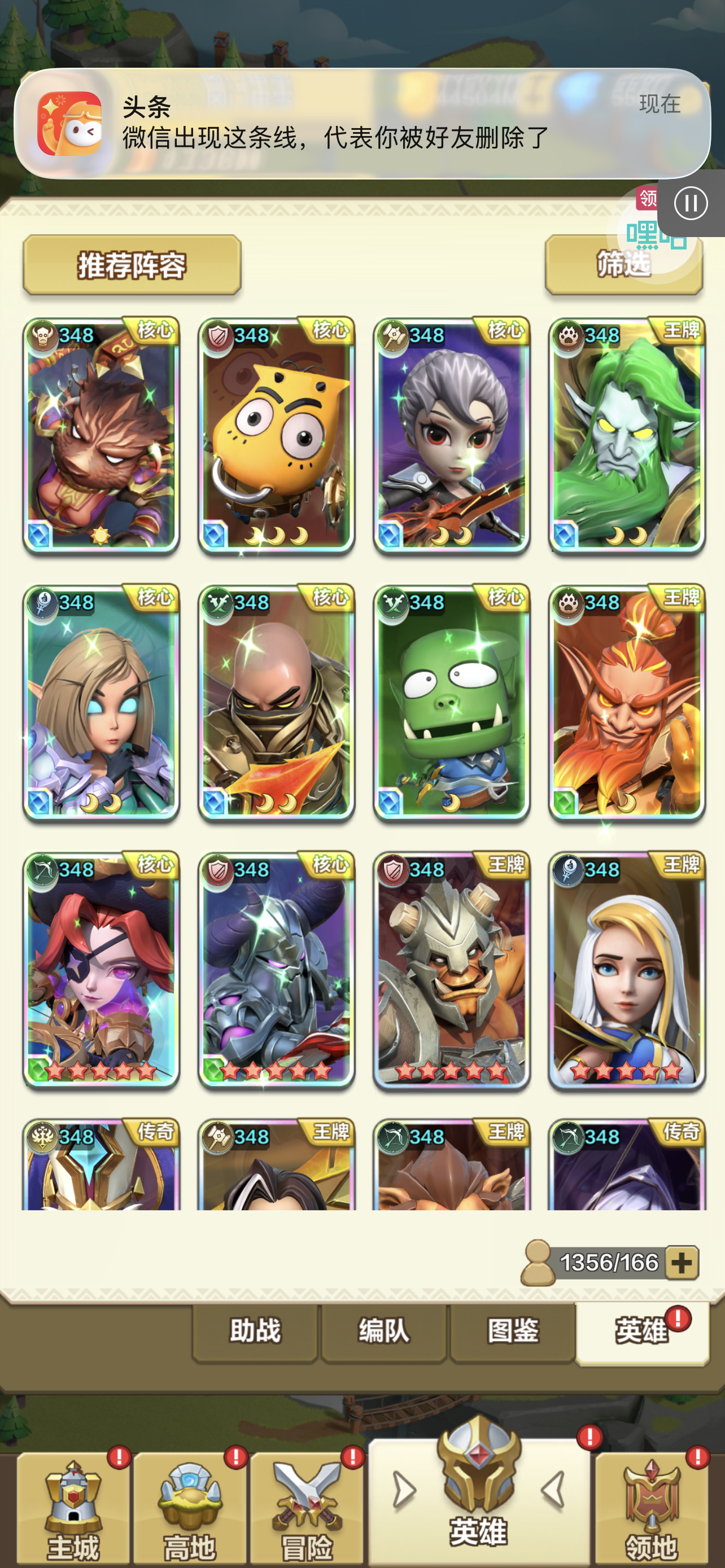The image size is (725, 1568).
Task: Select the 英雄 sub-tab
Action: pyautogui.click(x=641, y=1331)
